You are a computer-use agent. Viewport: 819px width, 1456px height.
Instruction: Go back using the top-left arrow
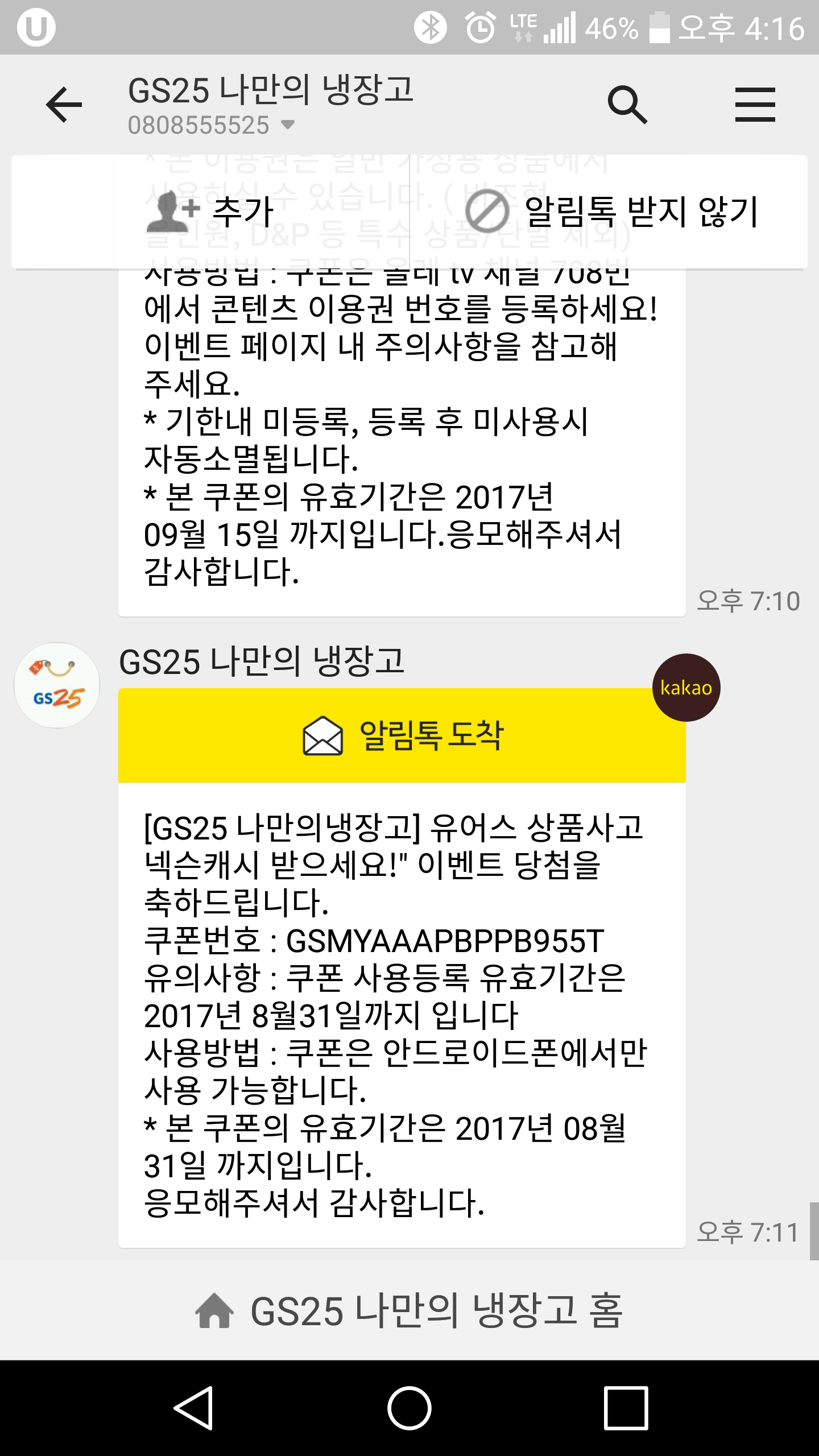(x=64, y=105)
